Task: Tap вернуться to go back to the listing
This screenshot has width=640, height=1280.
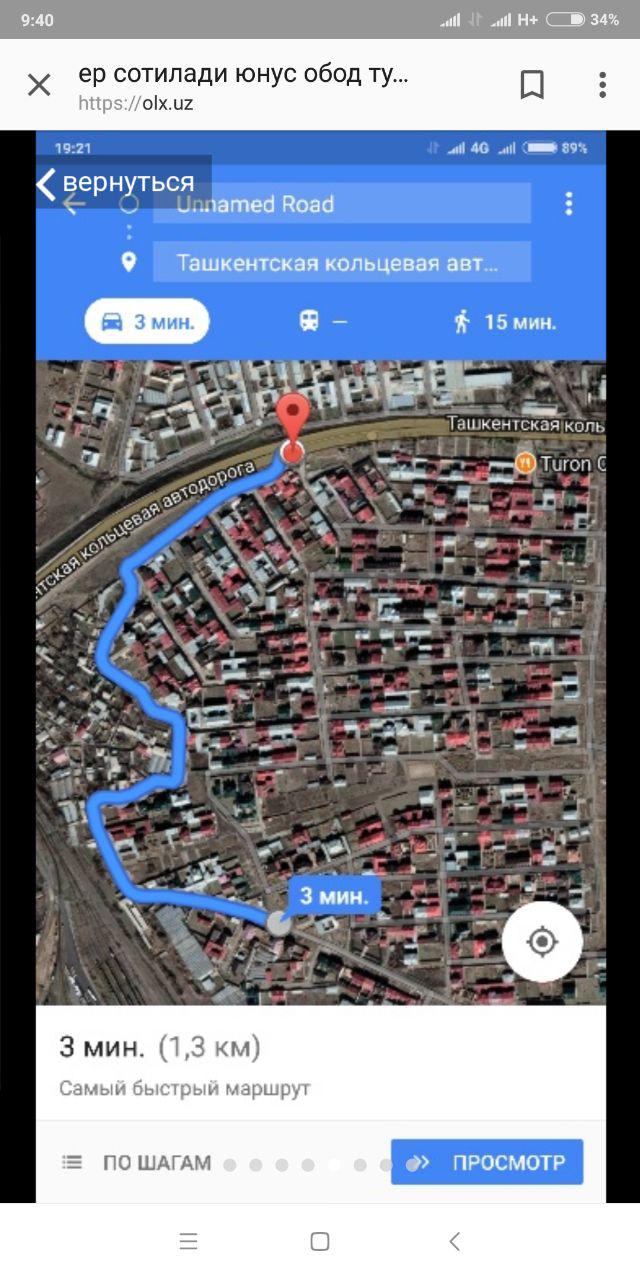Action: click(x=116, y=182)
